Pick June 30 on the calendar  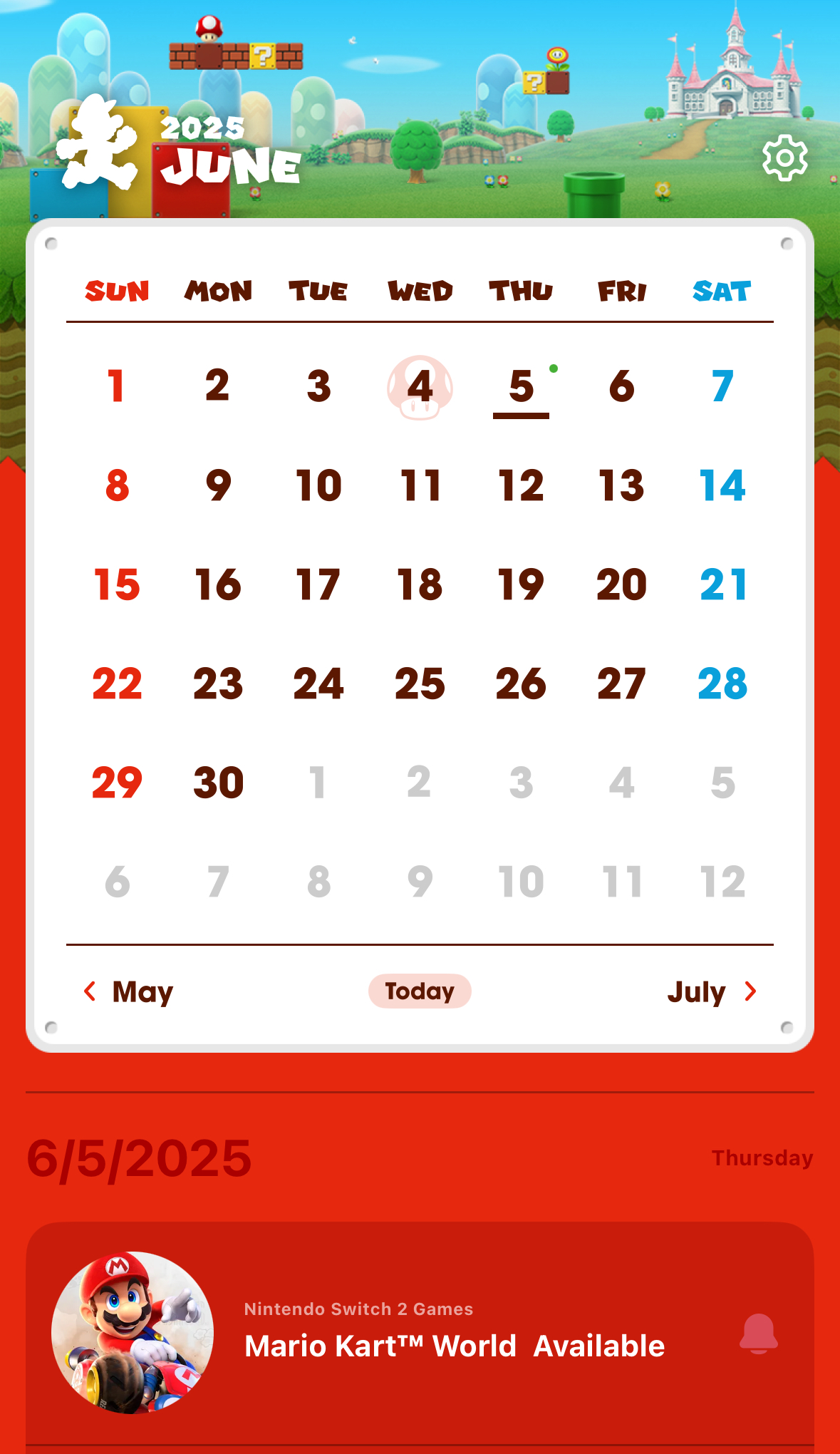point(218,783)
